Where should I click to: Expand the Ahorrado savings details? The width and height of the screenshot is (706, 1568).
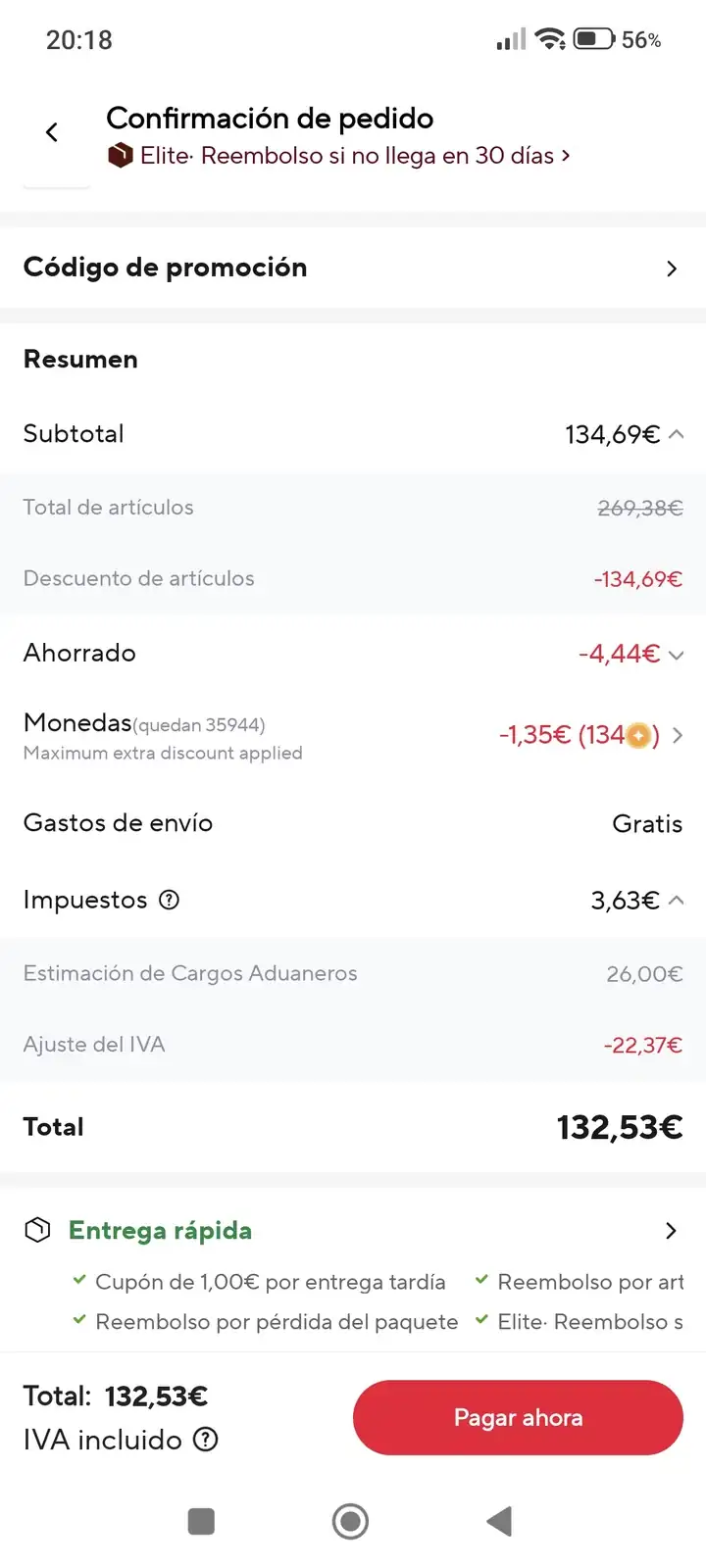(x=677, y=655)
